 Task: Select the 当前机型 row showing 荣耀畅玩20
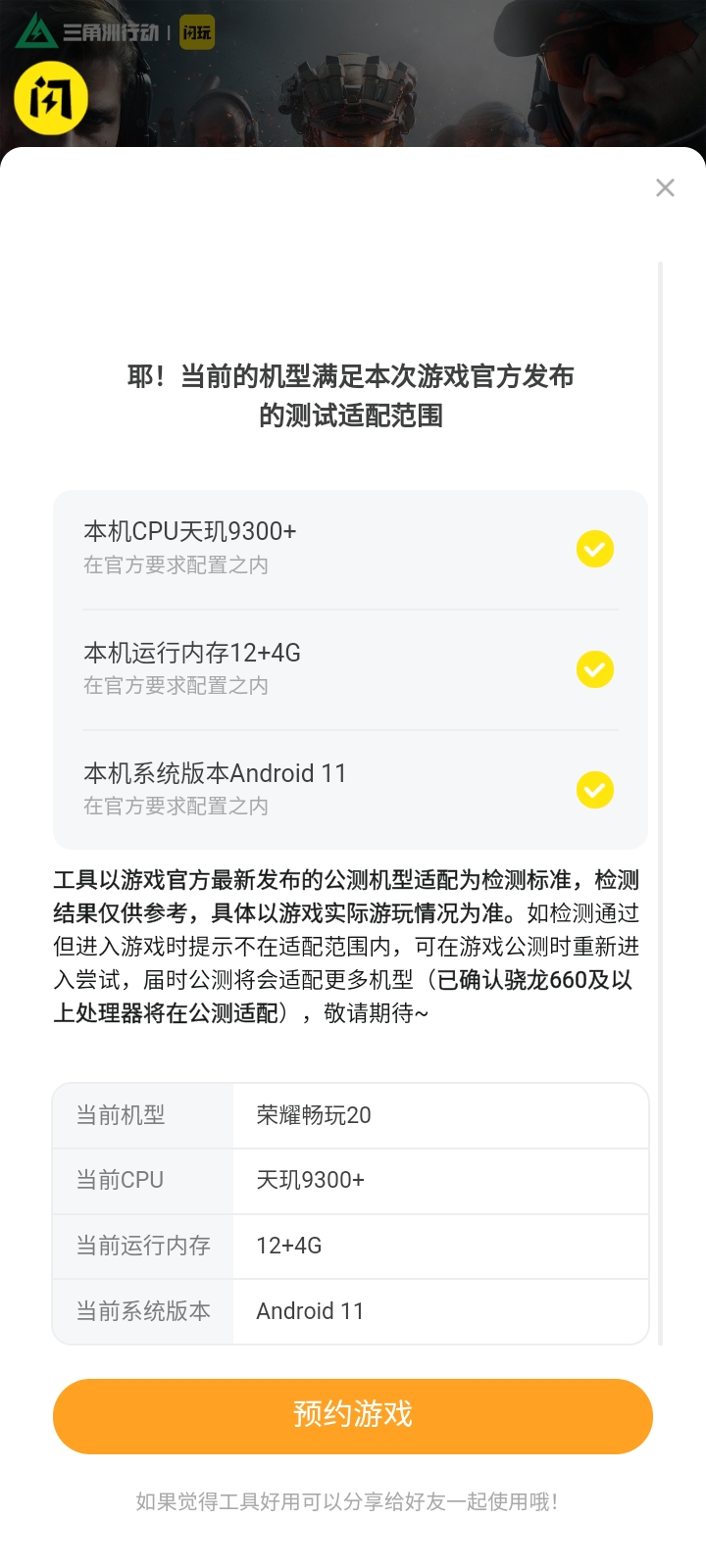(x=353, y=1115)
